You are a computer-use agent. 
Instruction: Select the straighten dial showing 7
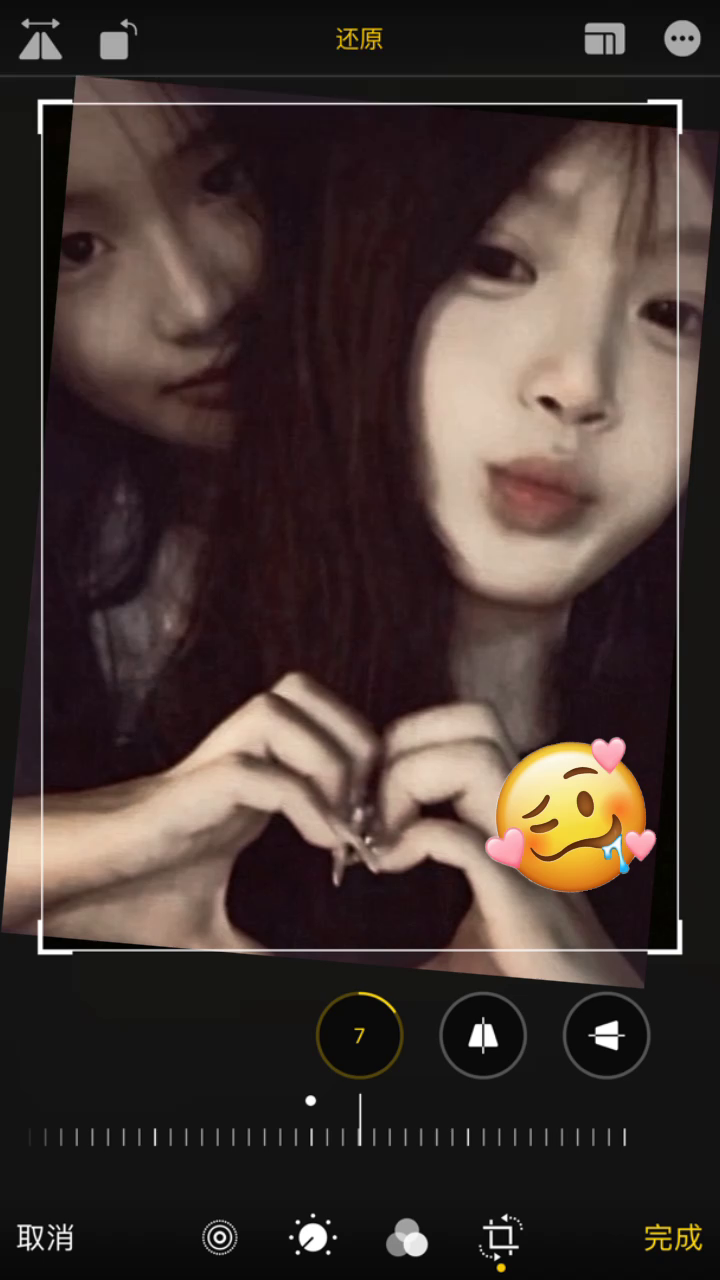click(359, 1035)
